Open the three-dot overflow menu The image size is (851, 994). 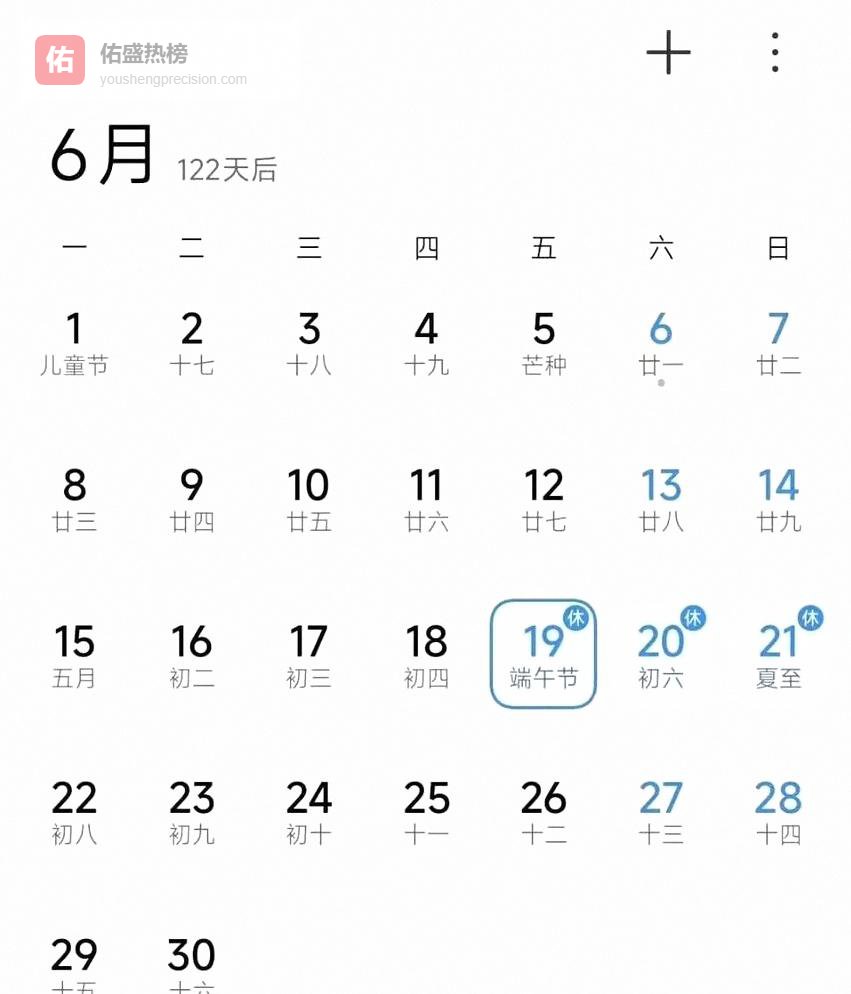coord(774,52)
